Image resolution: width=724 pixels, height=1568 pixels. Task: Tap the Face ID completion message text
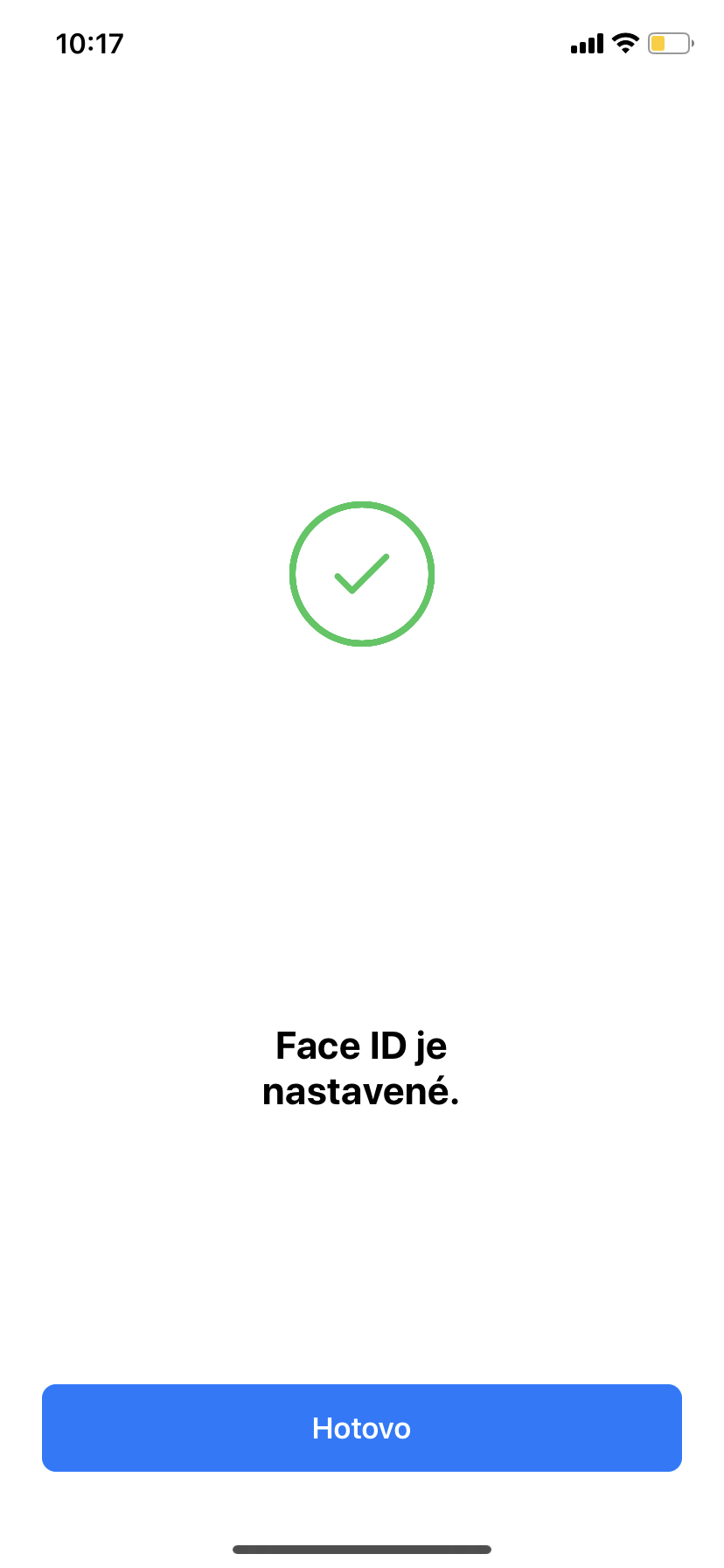pyautogui.click(x=361, y=1067)
